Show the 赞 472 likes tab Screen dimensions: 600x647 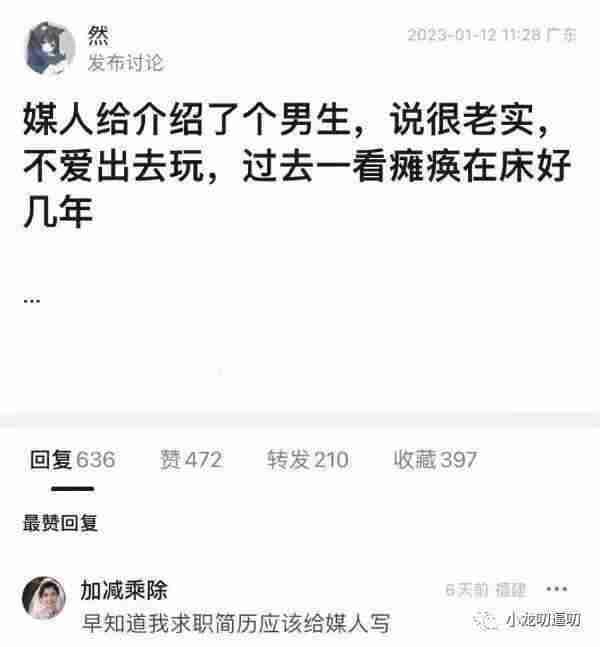(x=191, y=460)
